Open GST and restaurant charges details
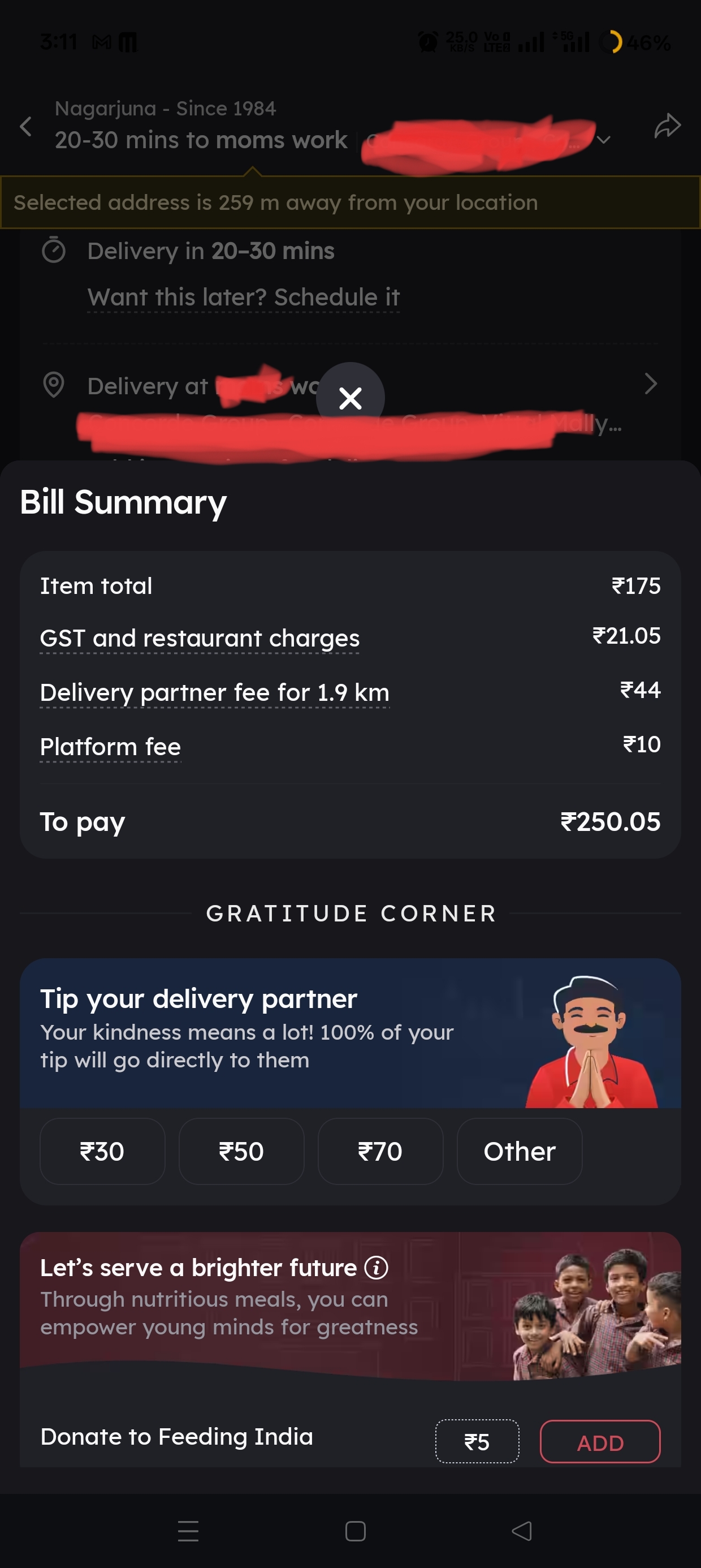 point(200,639)
